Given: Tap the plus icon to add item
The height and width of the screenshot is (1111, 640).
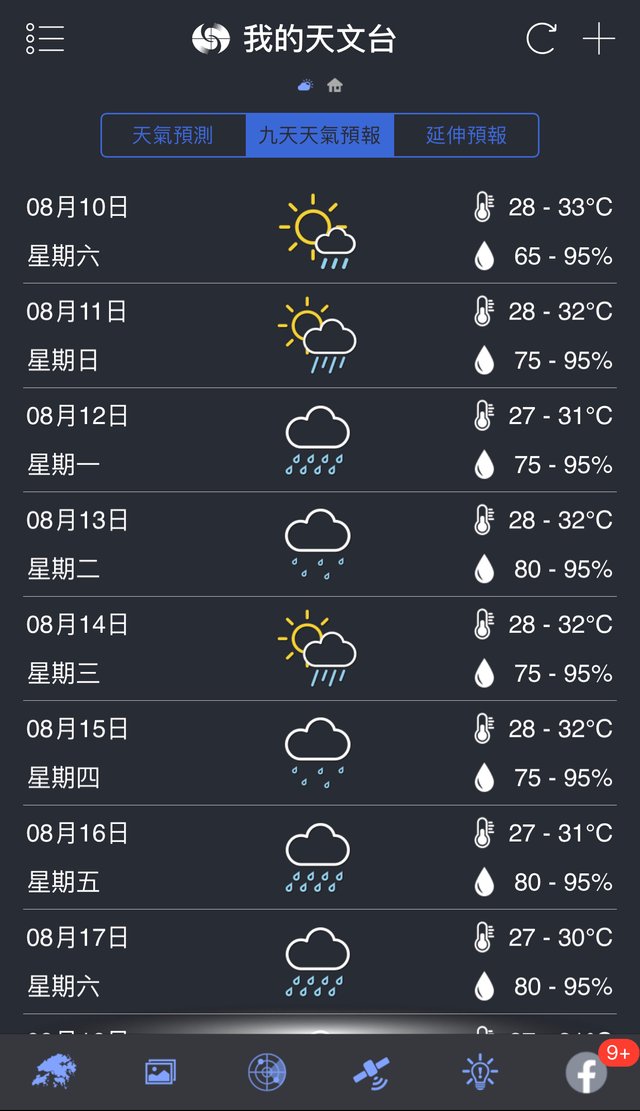Looking at the screenshot, I should 599,38.
